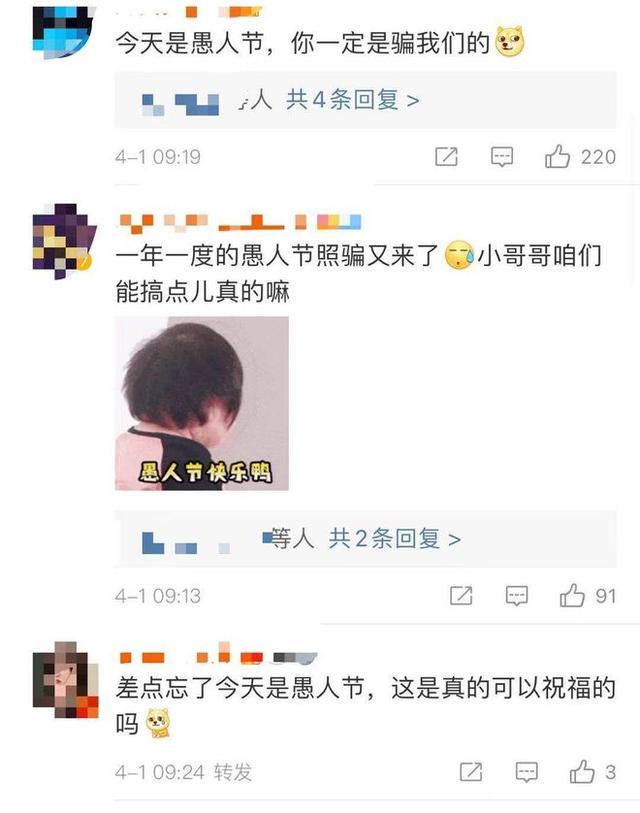Expand the 共4条回复 replies link
Image resolution: width=640 pixels, height=813 pixels.
pos(352,99)
